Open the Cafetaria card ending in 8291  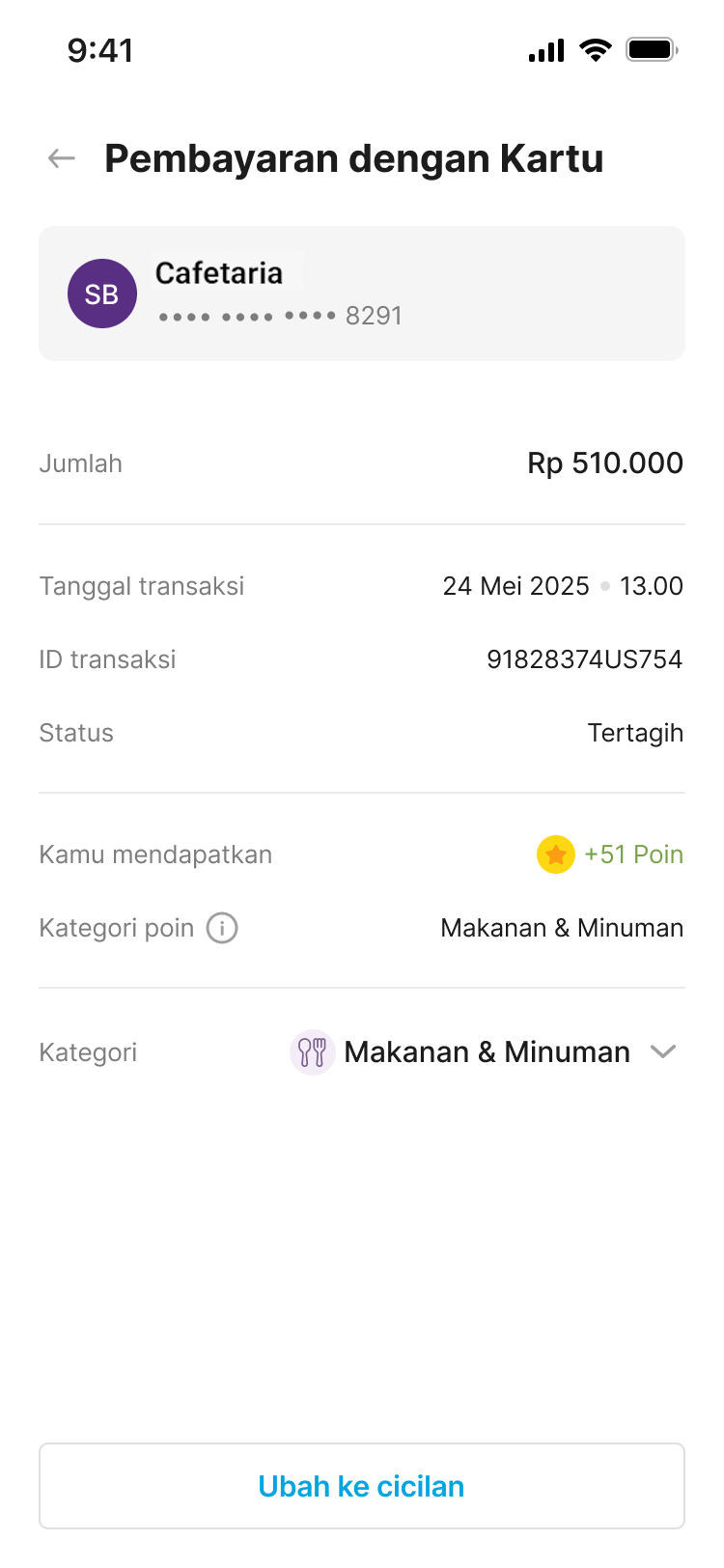click(x=362, y=294)
